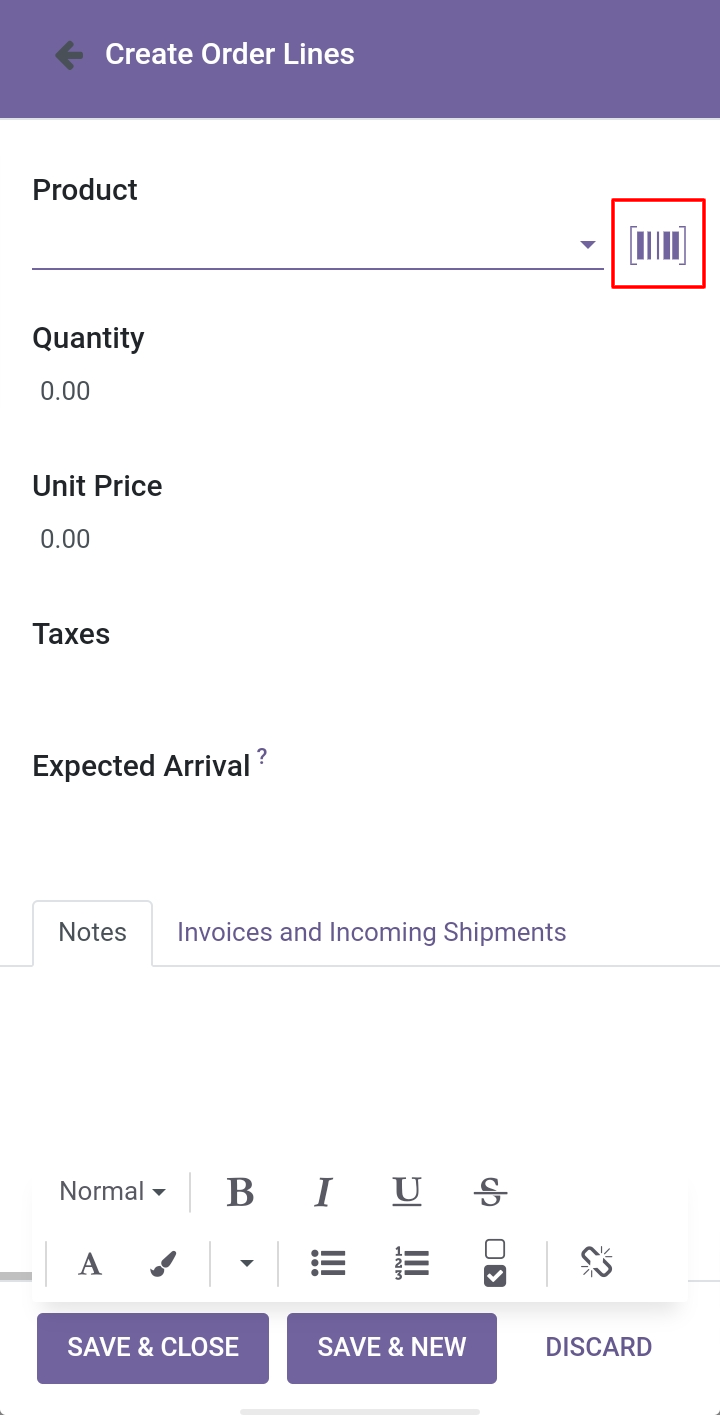Insert a checklist

click(x=495, y=1263)
